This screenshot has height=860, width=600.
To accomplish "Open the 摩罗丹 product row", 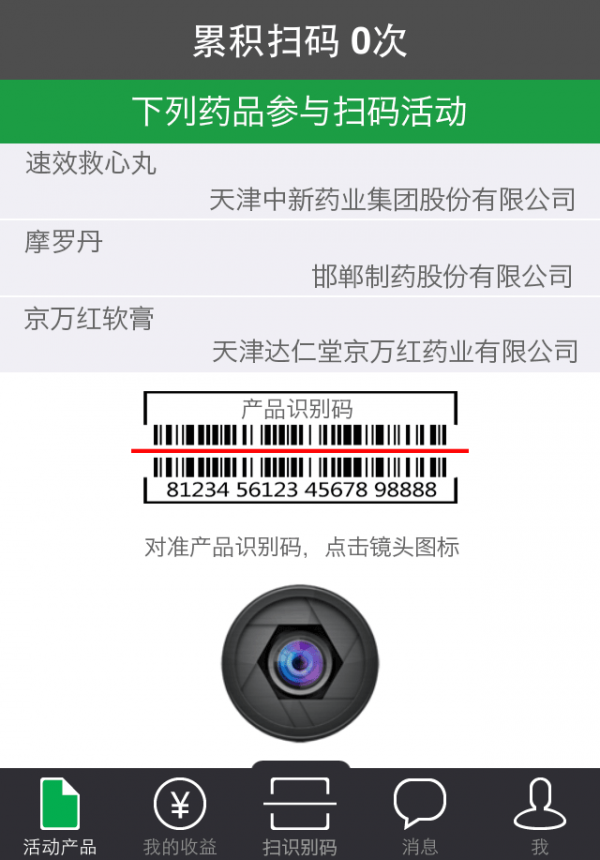I will tap(300, 259).
